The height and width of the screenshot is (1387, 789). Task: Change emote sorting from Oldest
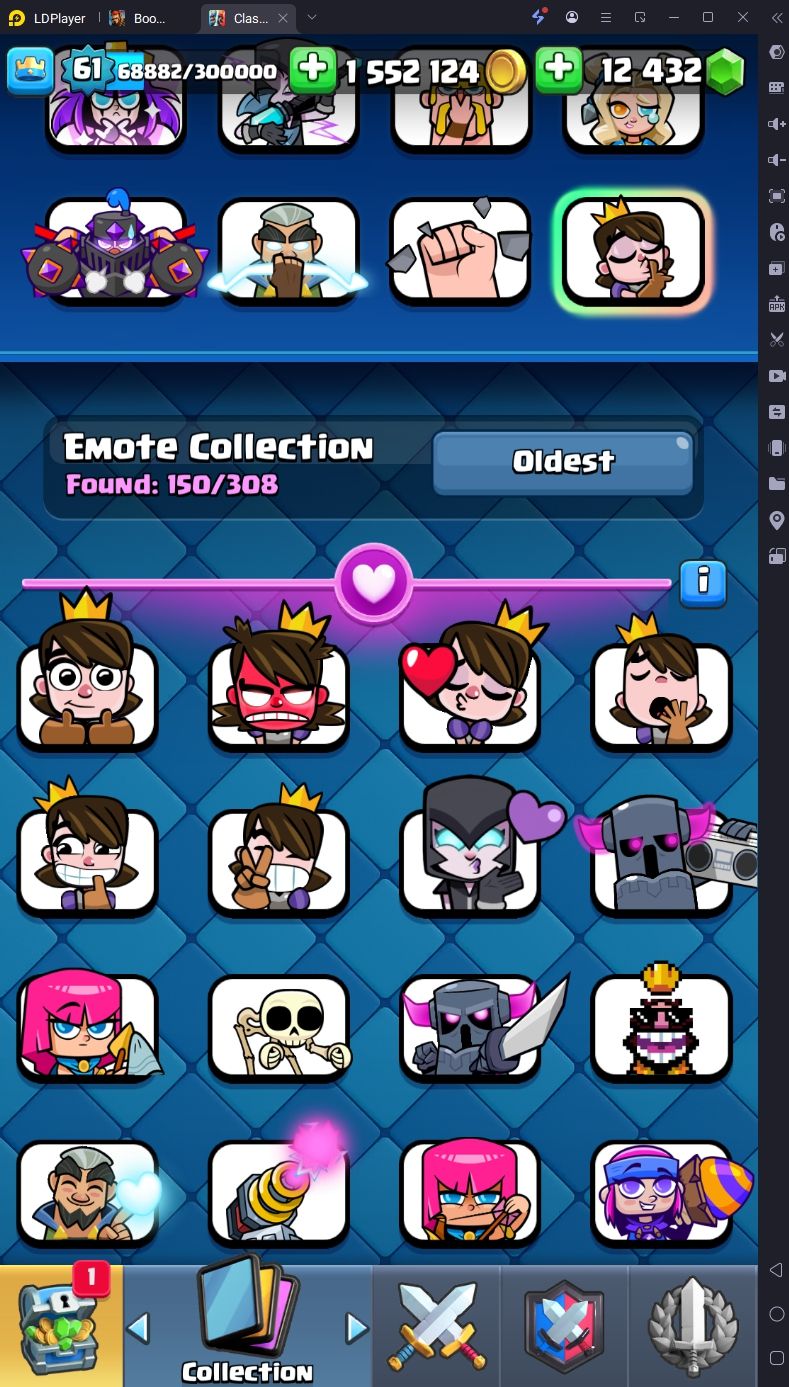coord(562,461)
